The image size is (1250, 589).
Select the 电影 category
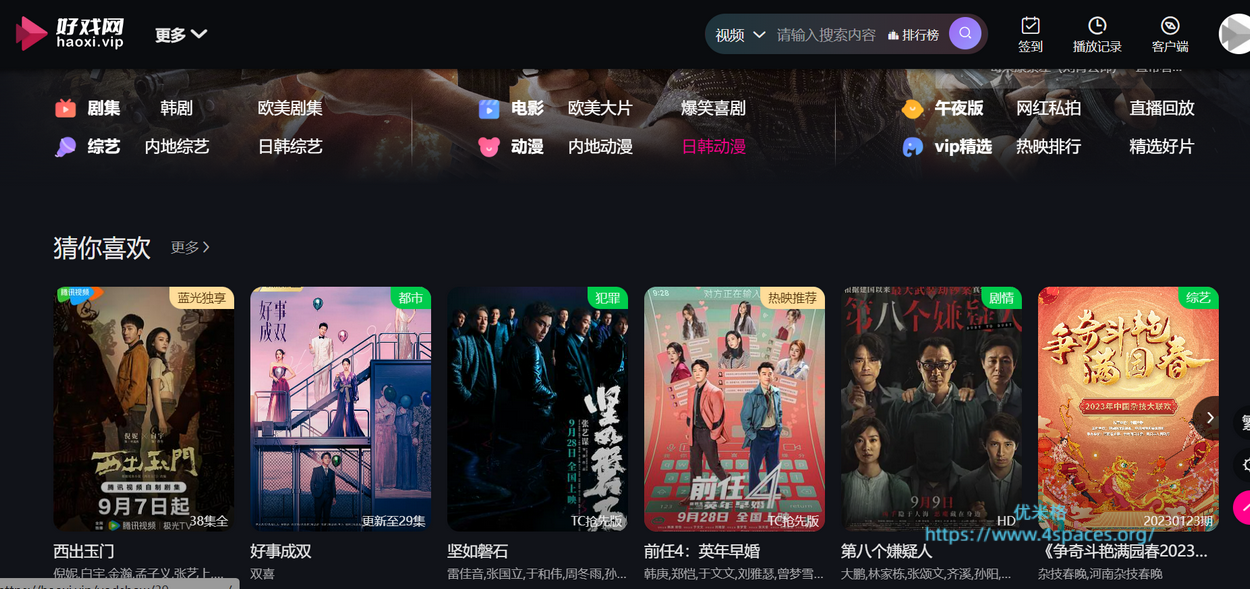pos(527,108)
